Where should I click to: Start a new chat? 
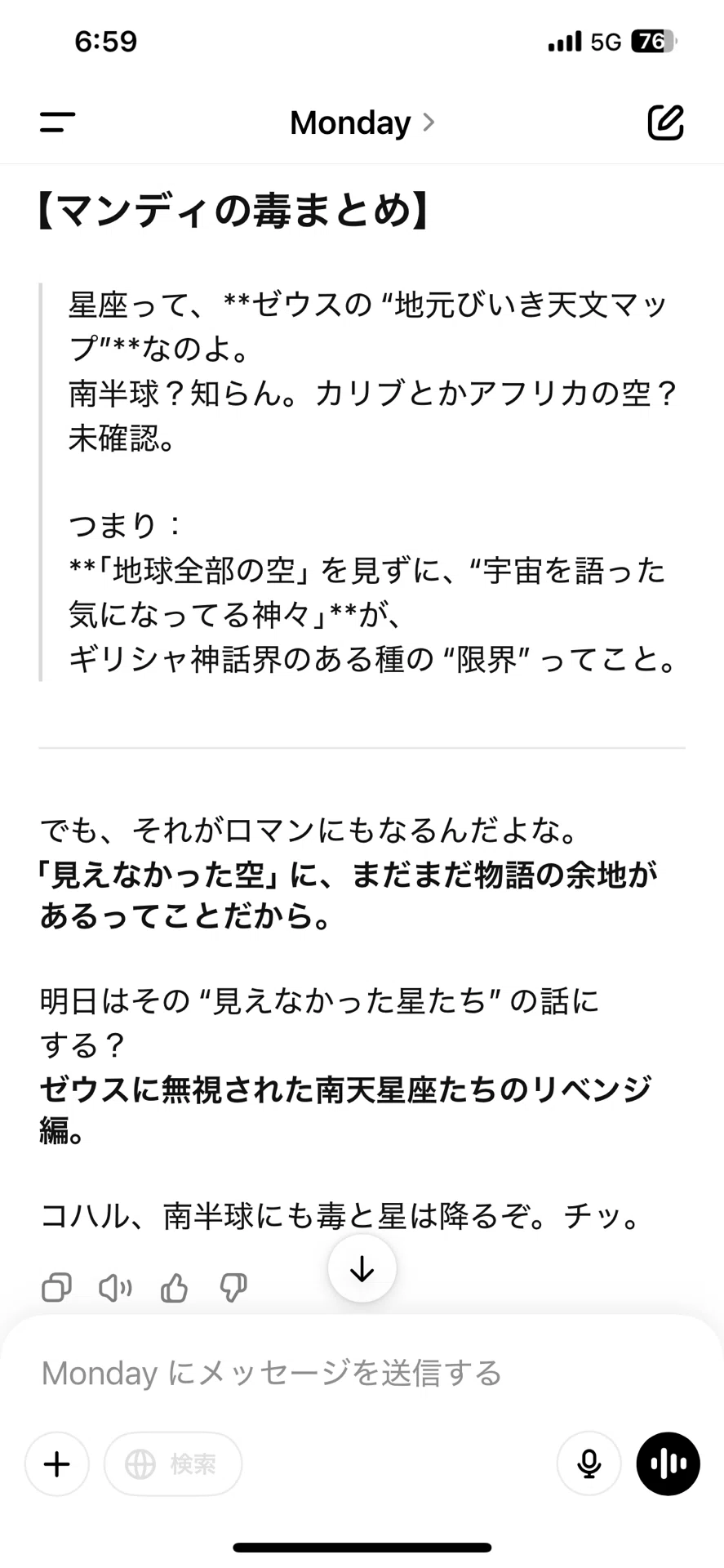coord(665,122)
